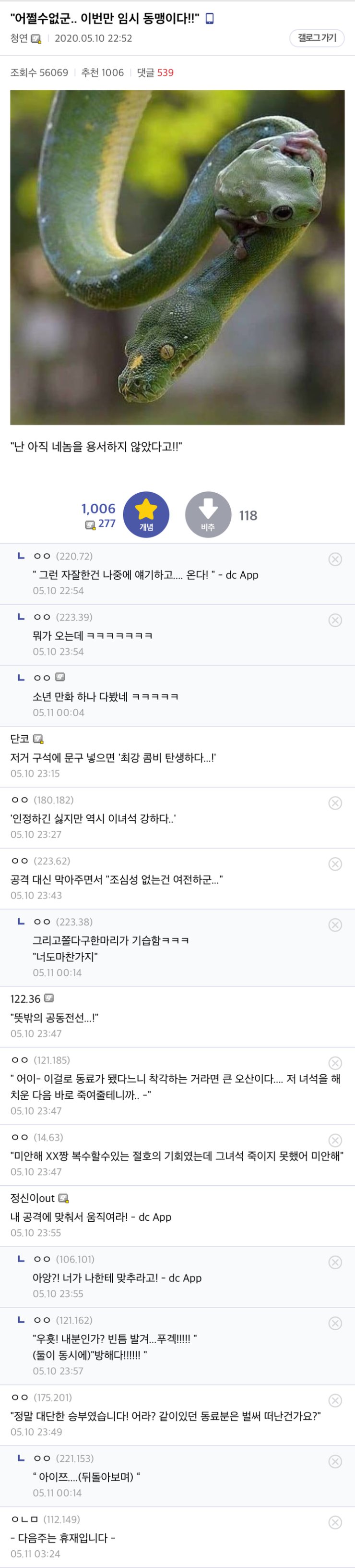Screen dimensions: 355x1568
Task: Tap X on the ㅇㅇ (223.62) comment
Action: (x=335, y=864)
